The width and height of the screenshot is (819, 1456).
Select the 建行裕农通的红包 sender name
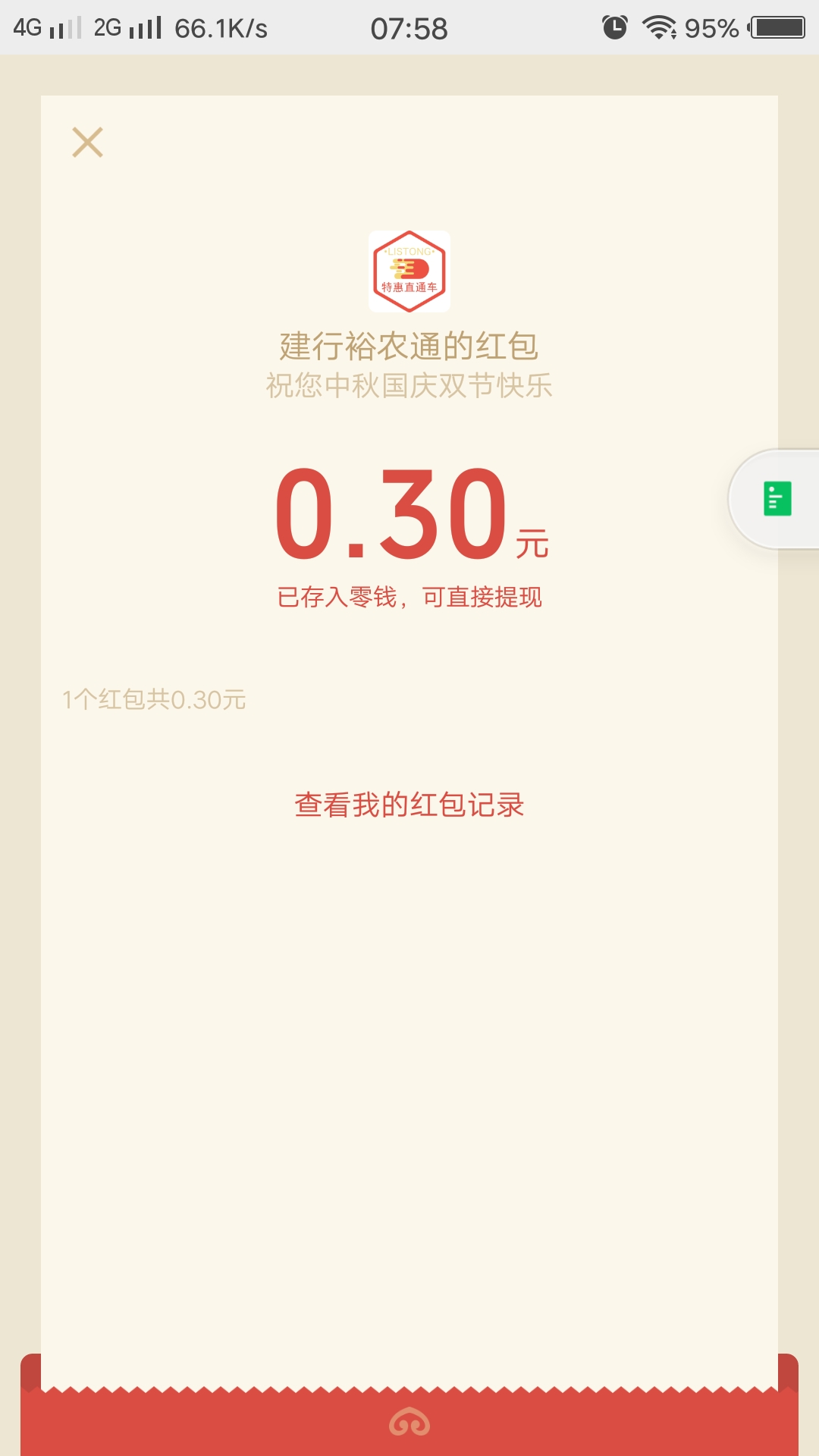coord(409,345)
